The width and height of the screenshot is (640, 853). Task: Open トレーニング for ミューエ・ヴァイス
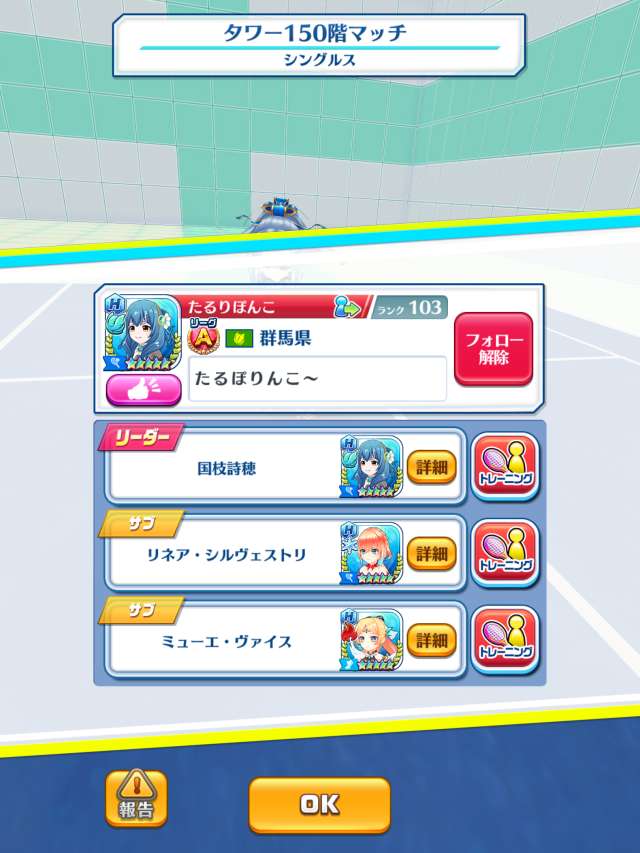504,640
